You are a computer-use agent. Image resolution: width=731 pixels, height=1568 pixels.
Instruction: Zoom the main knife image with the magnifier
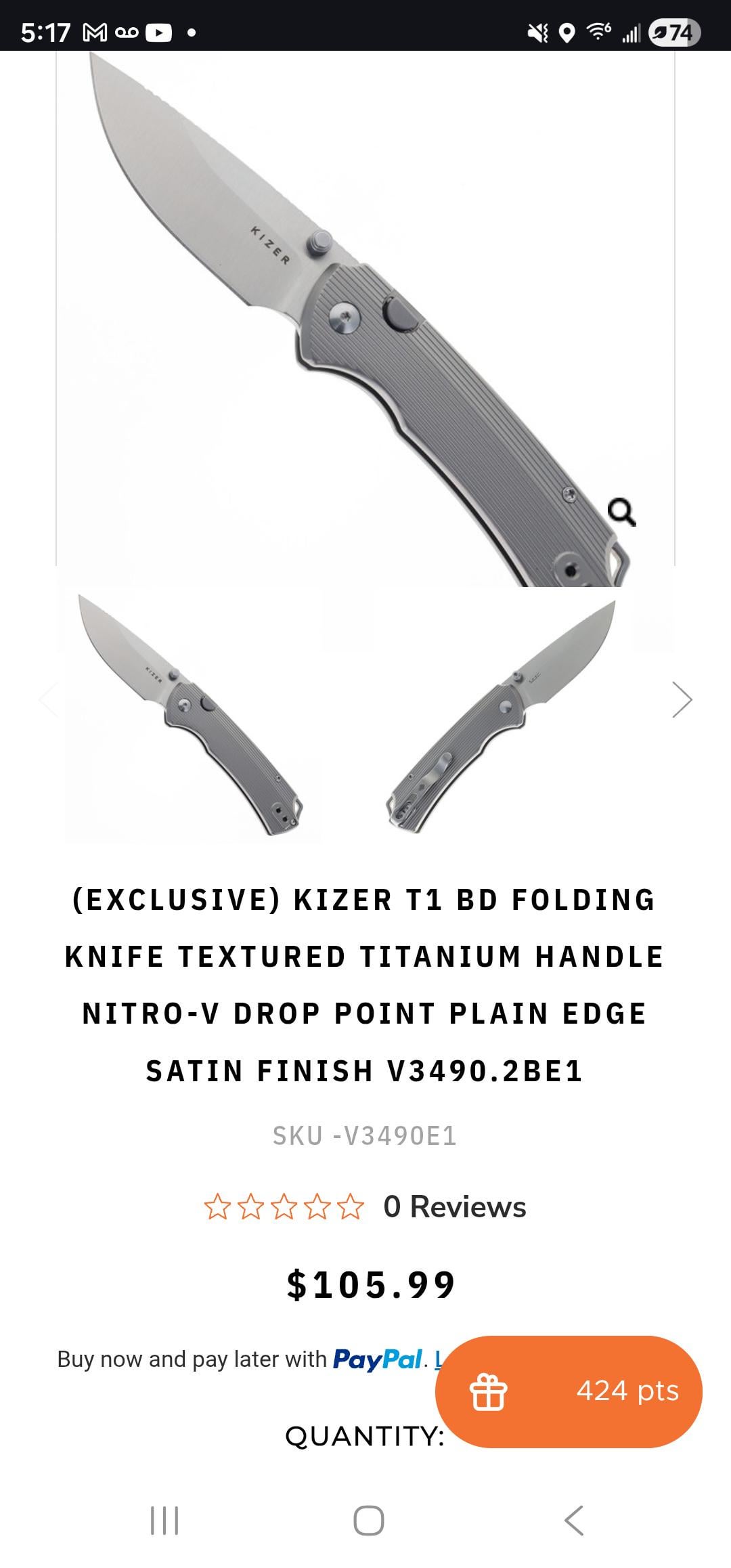(622, 513)
